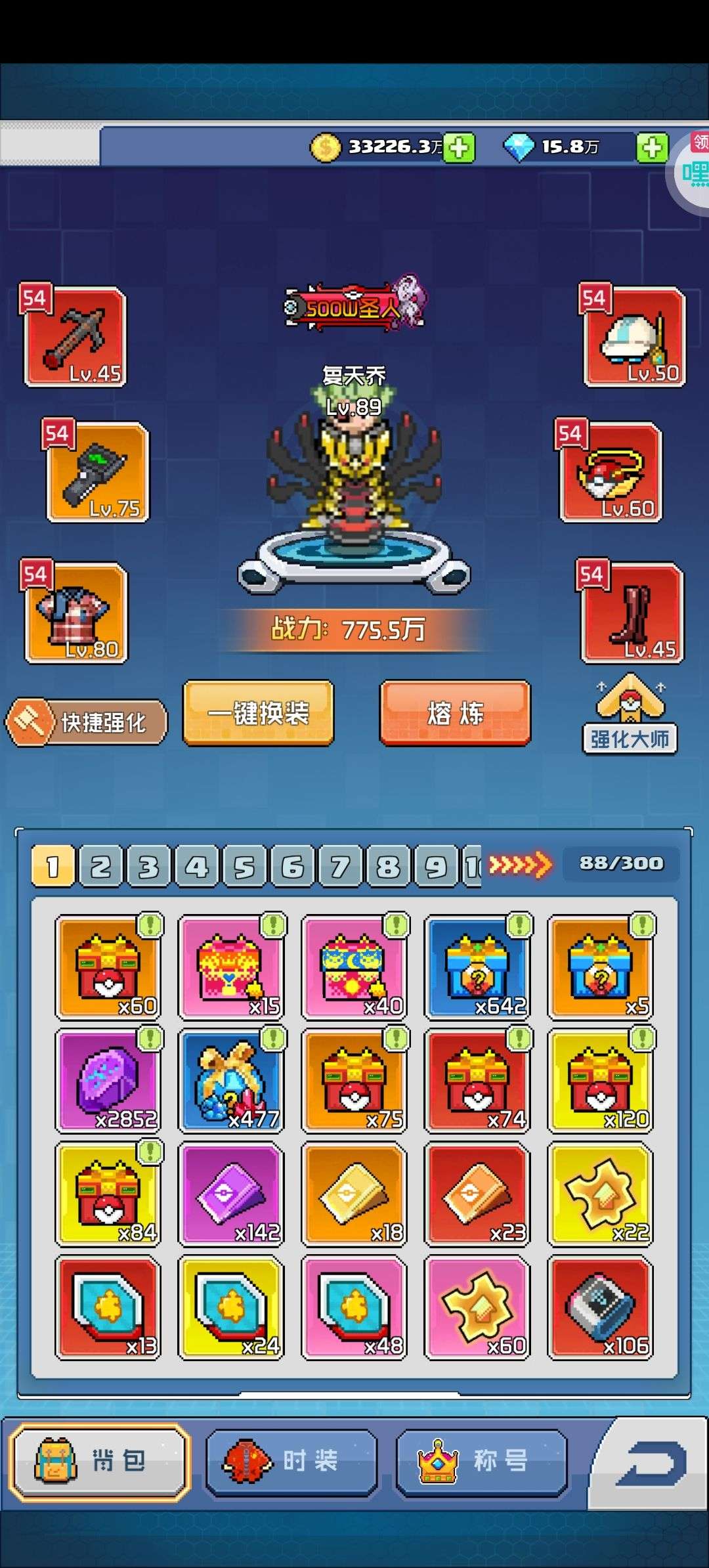Screen dimensions: 709x1568
Task: Tap 一键换装 one-tap equip button
Action: 258,713
